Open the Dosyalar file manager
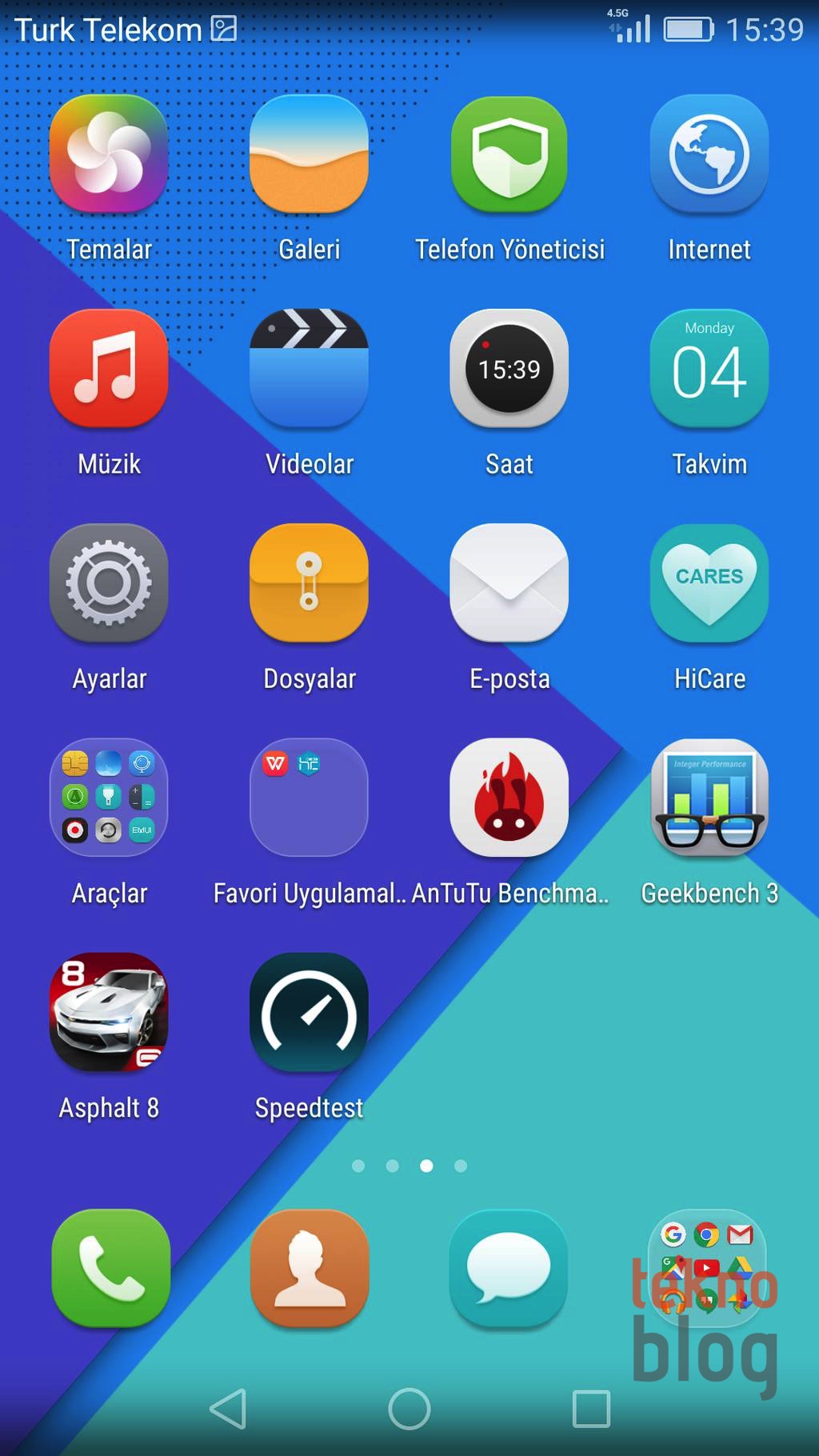The height and width of the screenshot is (1456, 819). 309,583
